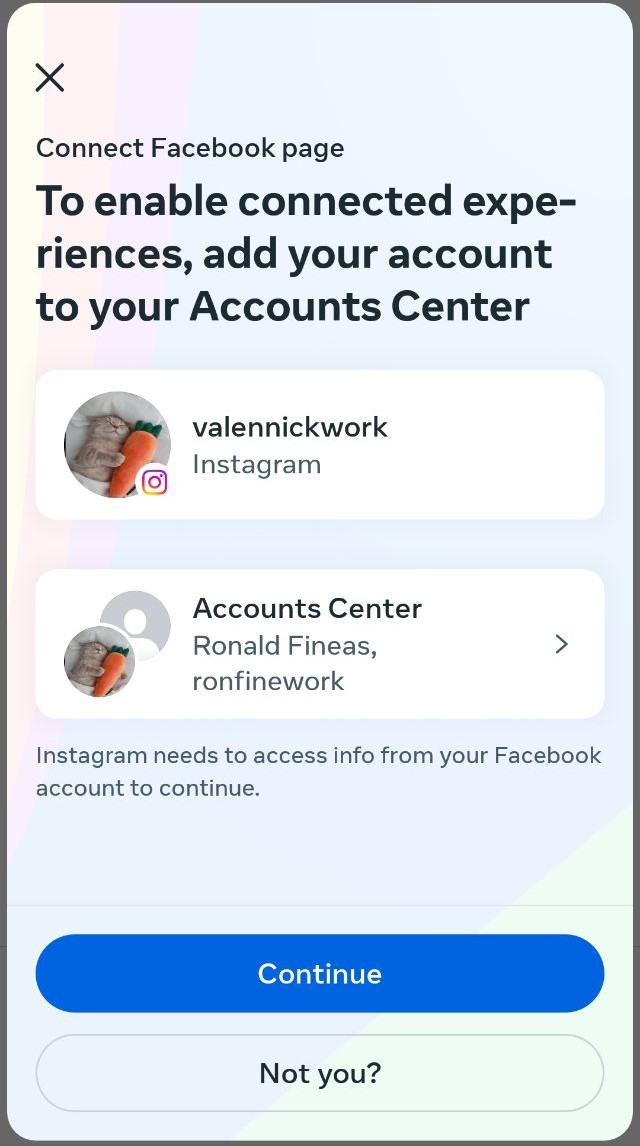Close the Connect Facebook page dialog

tap(49, 77)
